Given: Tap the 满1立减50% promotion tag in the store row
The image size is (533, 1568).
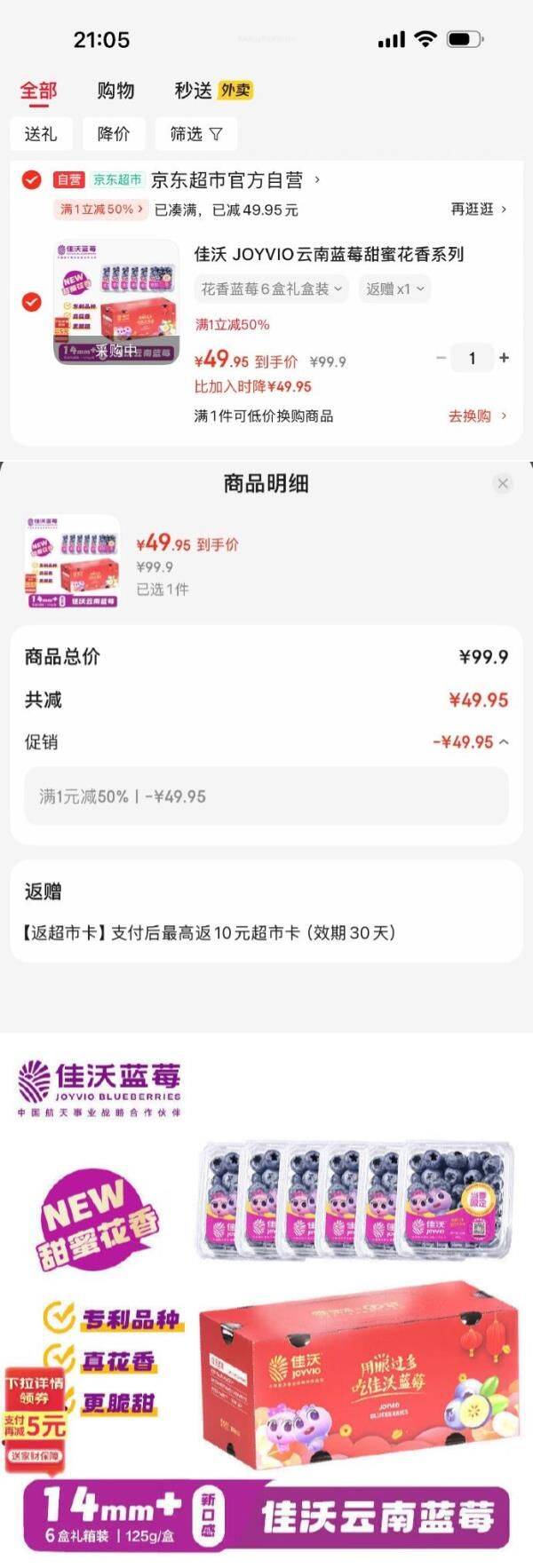Looking at the screenshot, I should point(100,210).
